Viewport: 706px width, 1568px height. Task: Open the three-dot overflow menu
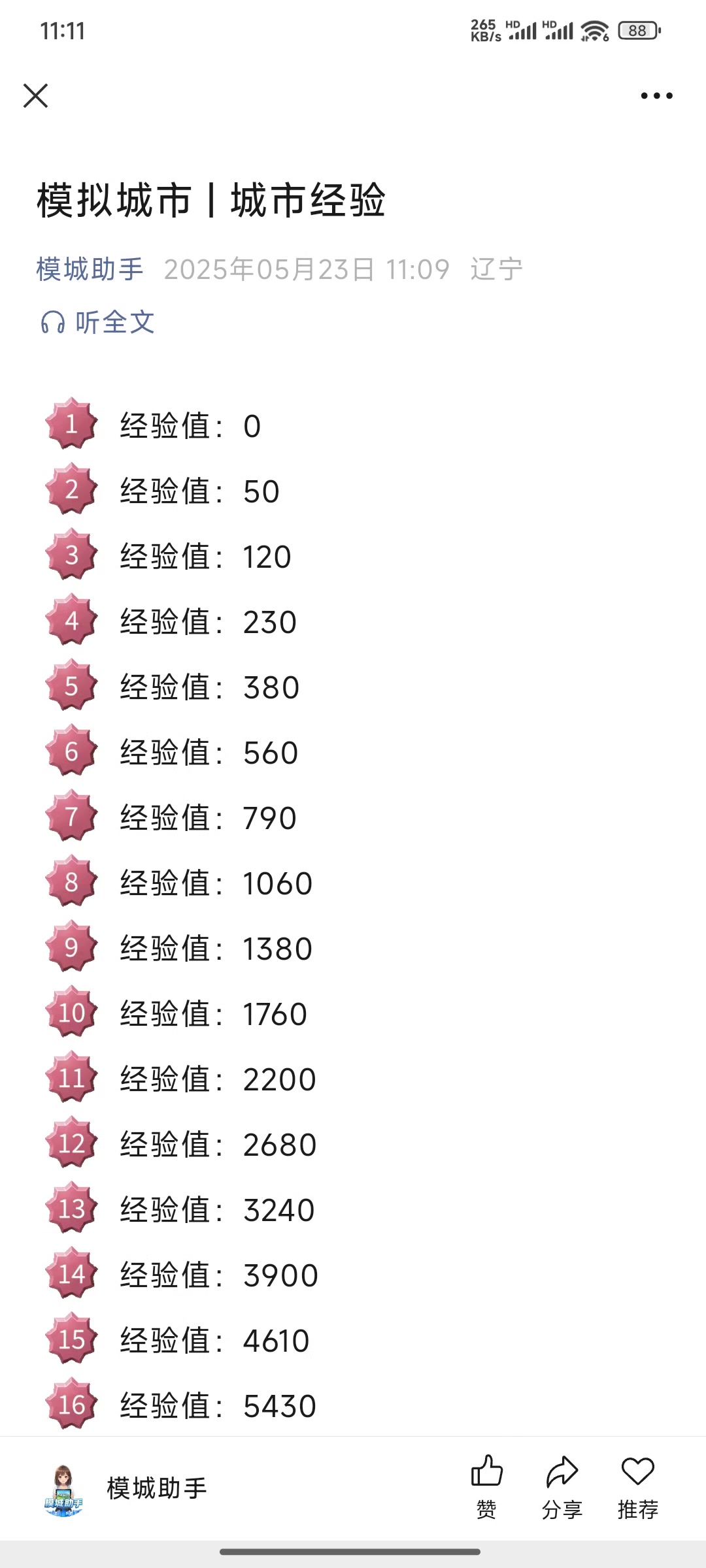[656, 95]
